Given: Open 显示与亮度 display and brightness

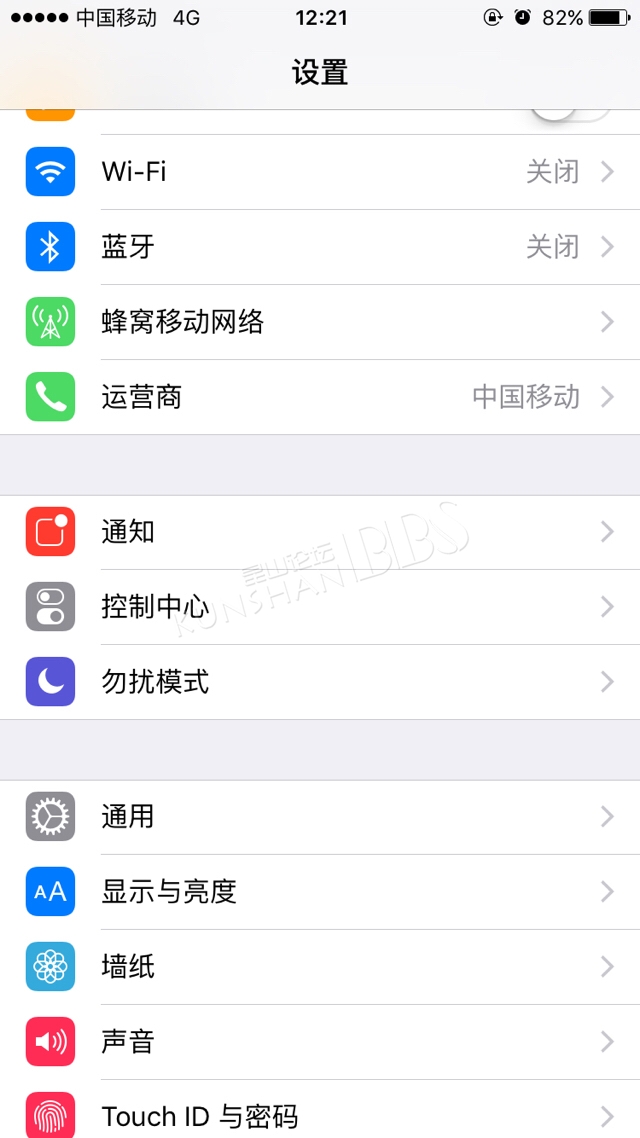Looking at the screenshot, I should point(320,892).
